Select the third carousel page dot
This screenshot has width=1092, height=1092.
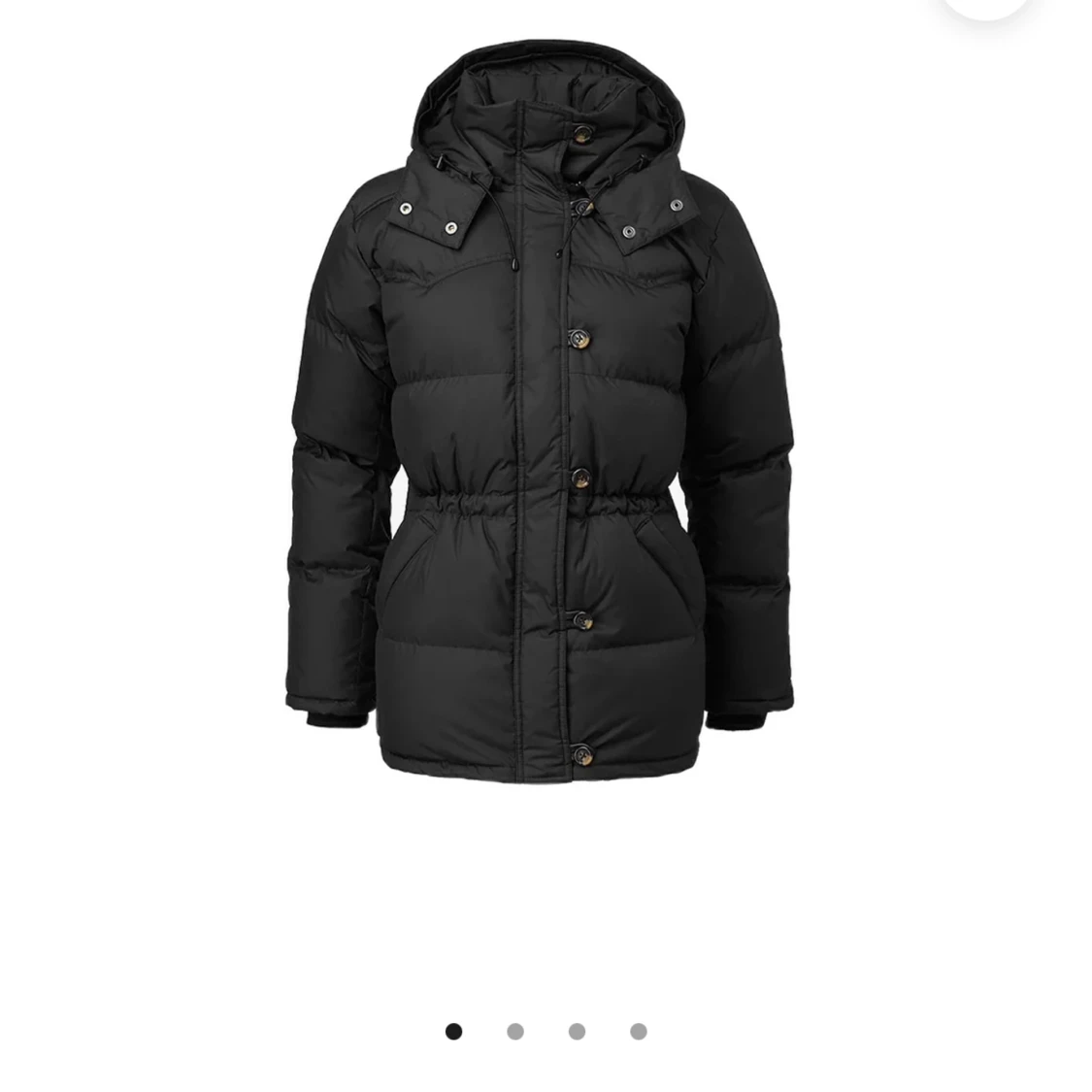[x=577, y=1031]
